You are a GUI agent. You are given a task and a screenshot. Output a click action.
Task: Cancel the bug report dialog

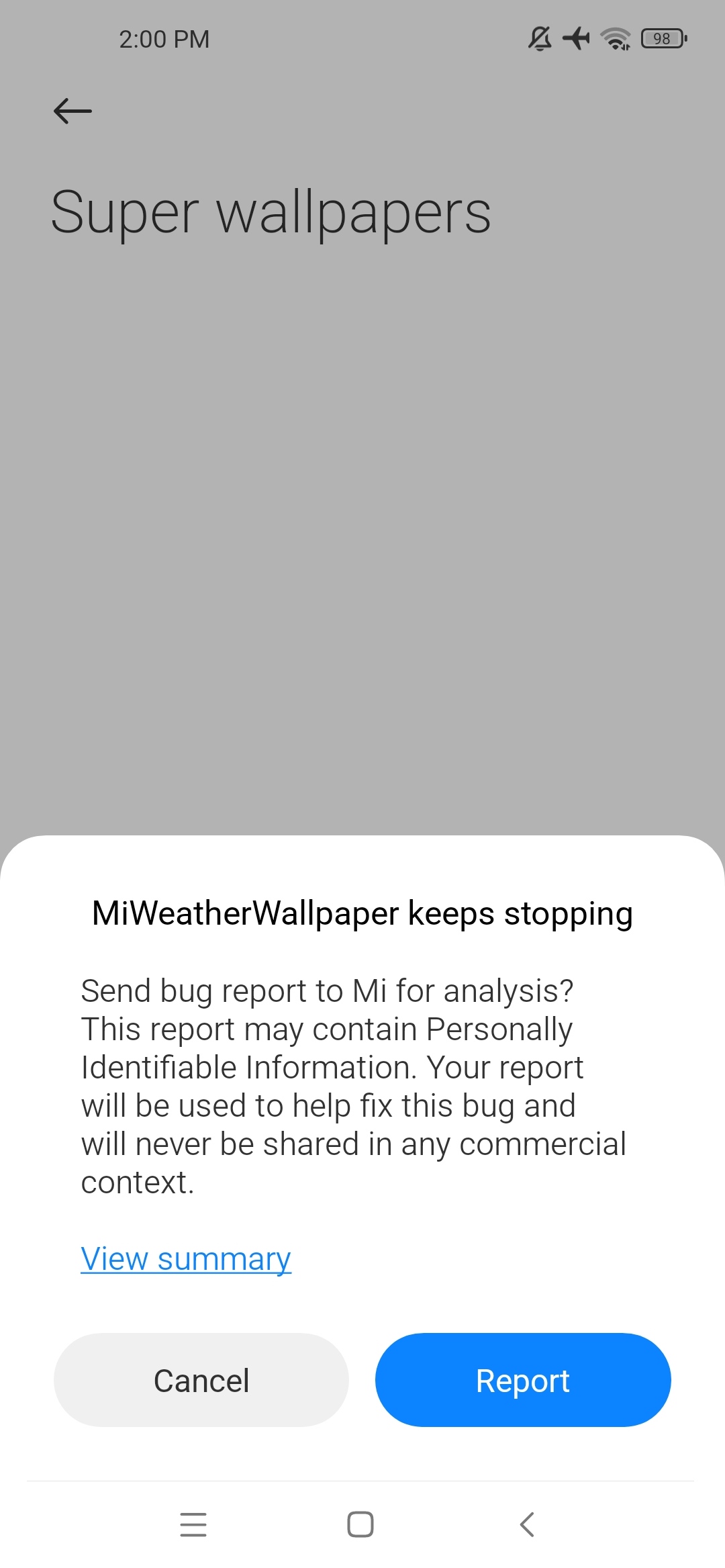[201, 1380]
